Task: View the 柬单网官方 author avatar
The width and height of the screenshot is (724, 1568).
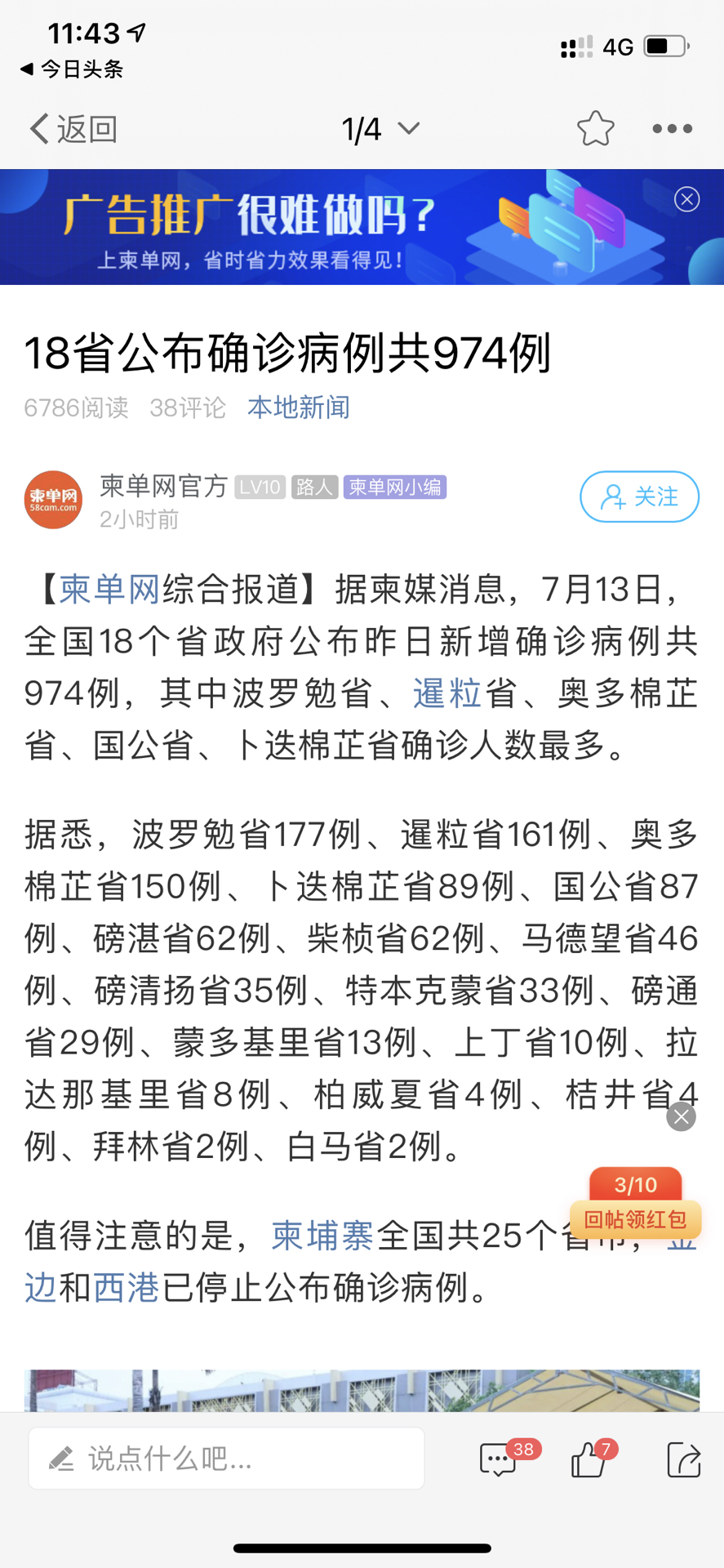Action: [x=53, y=499]
